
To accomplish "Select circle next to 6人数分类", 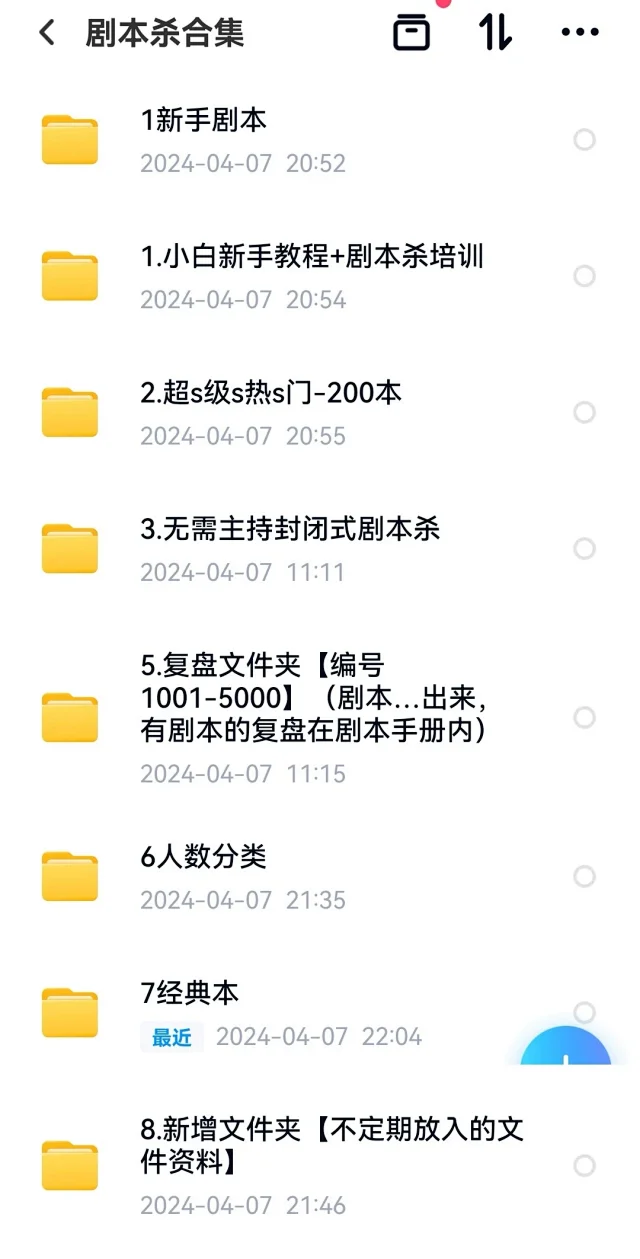I will [585, 876].
